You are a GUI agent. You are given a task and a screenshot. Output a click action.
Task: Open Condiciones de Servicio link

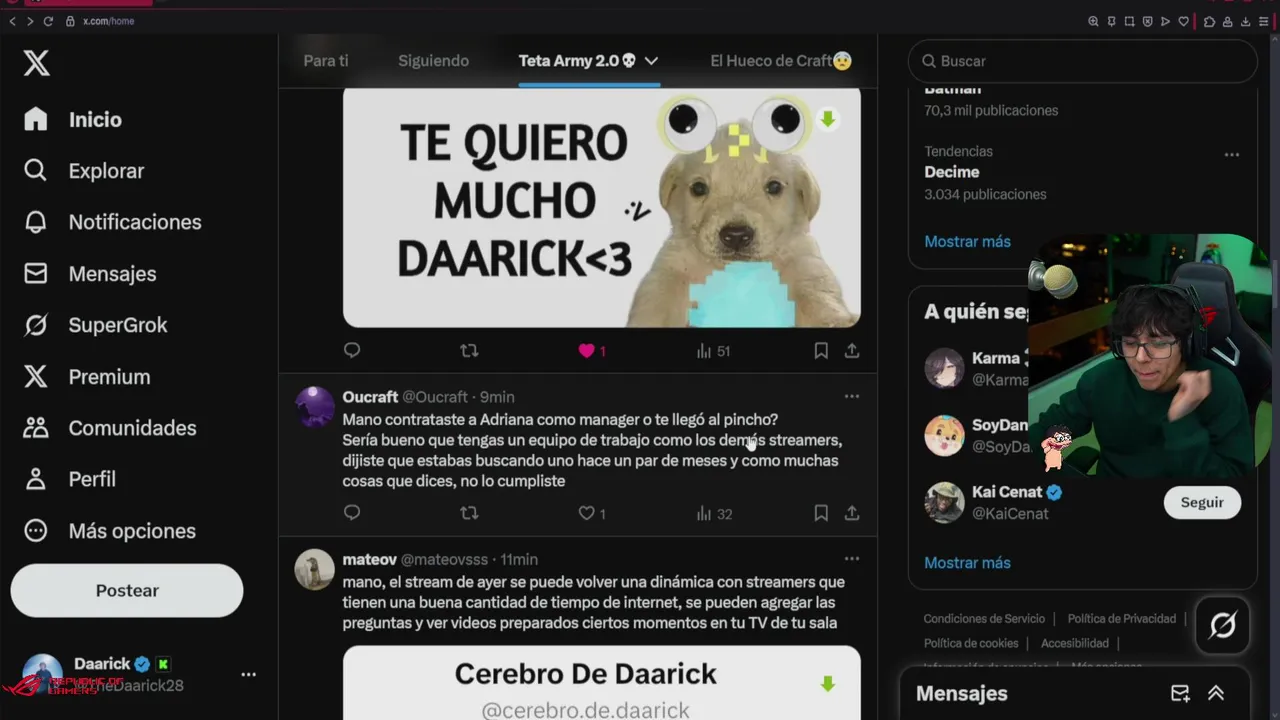pos(984,619)
